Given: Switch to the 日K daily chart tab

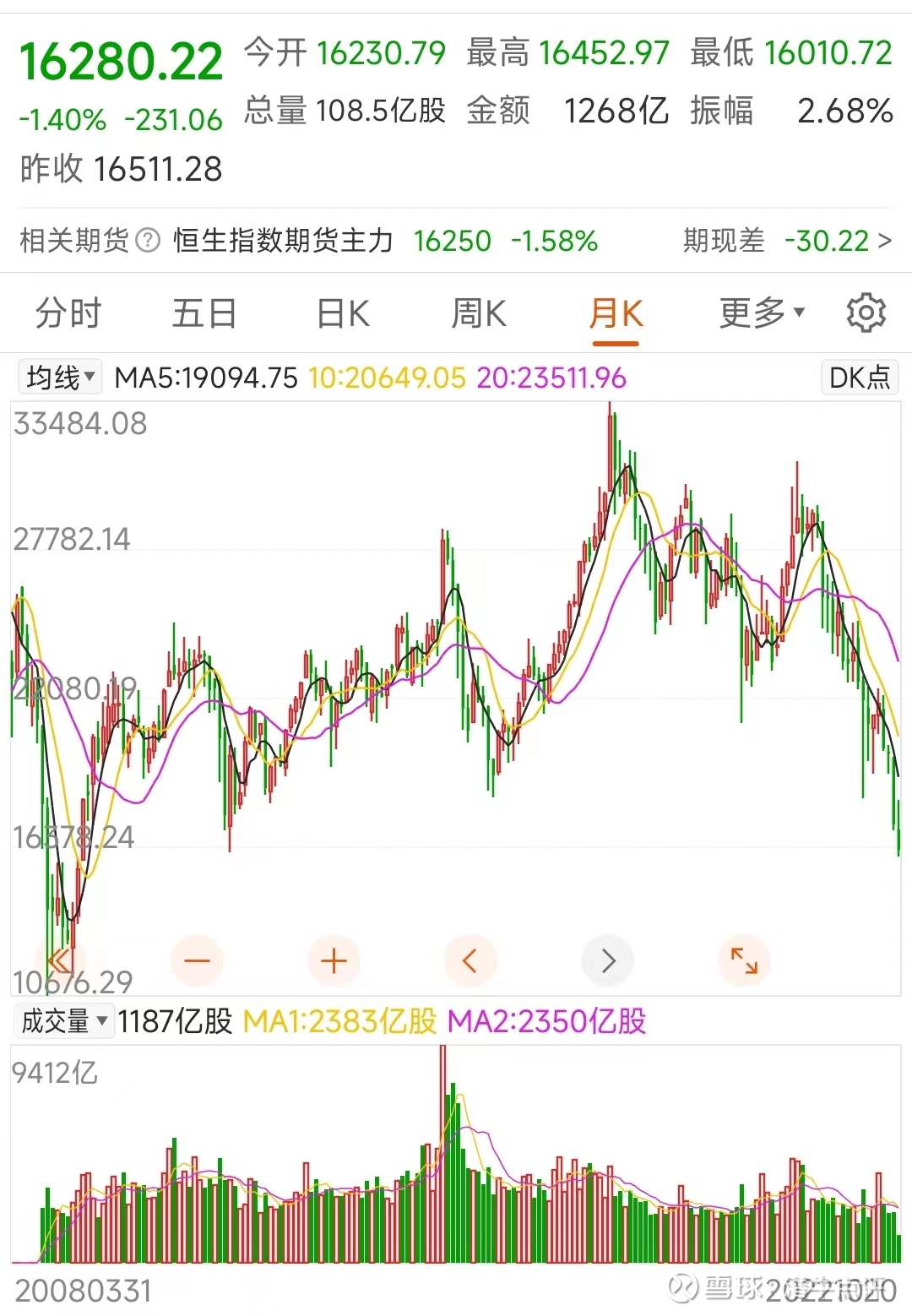Looking at the screenshot, I should coord(341,313).
